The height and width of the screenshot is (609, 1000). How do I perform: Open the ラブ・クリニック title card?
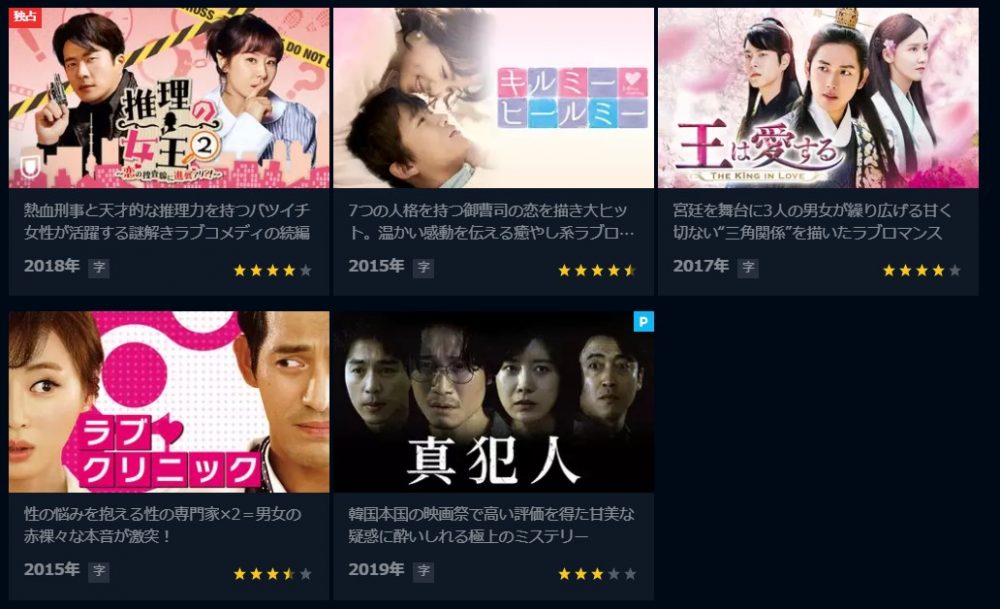pyautogui.click(x=169, y=402)
